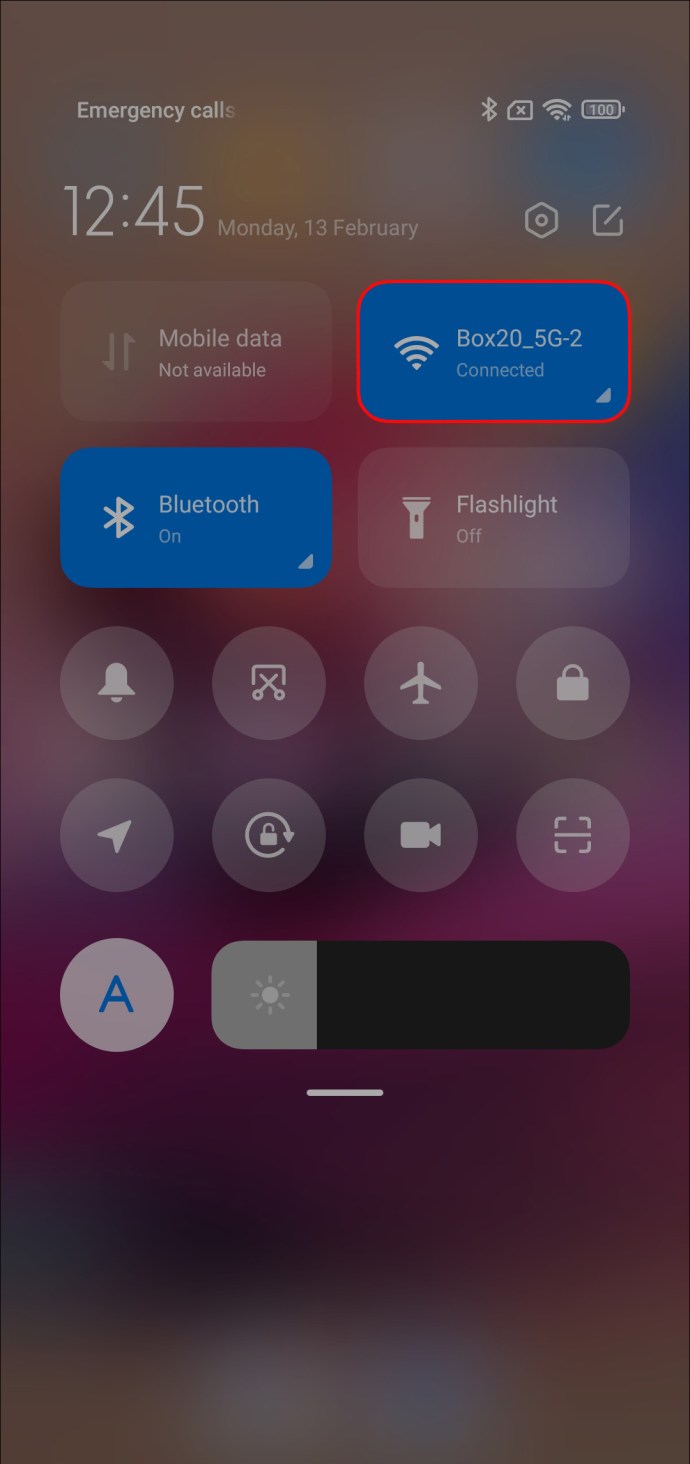Viewport: 690px width, 1464px height.
Task: Toggle the Mobile data tile
Action: 196,352
